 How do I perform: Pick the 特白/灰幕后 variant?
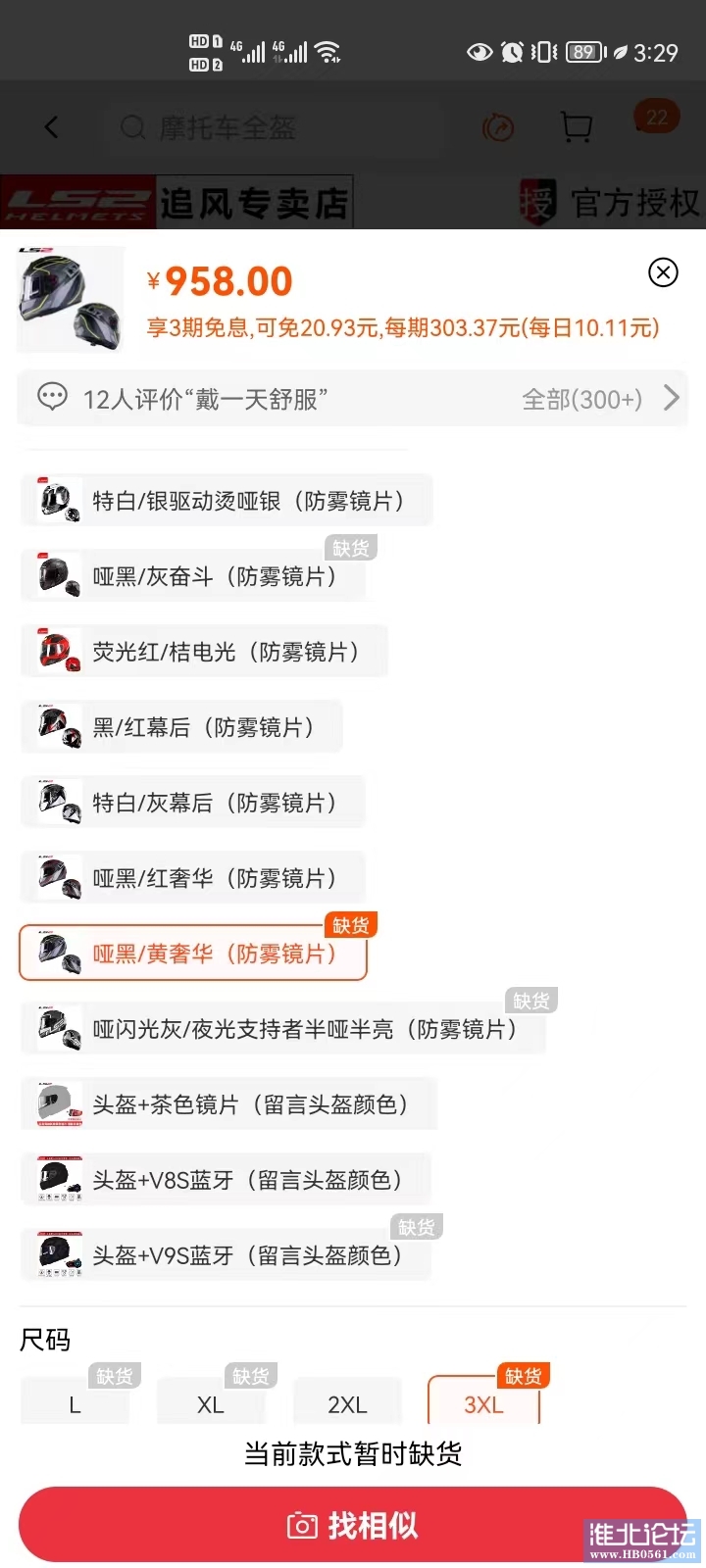[x=193, y=803]
